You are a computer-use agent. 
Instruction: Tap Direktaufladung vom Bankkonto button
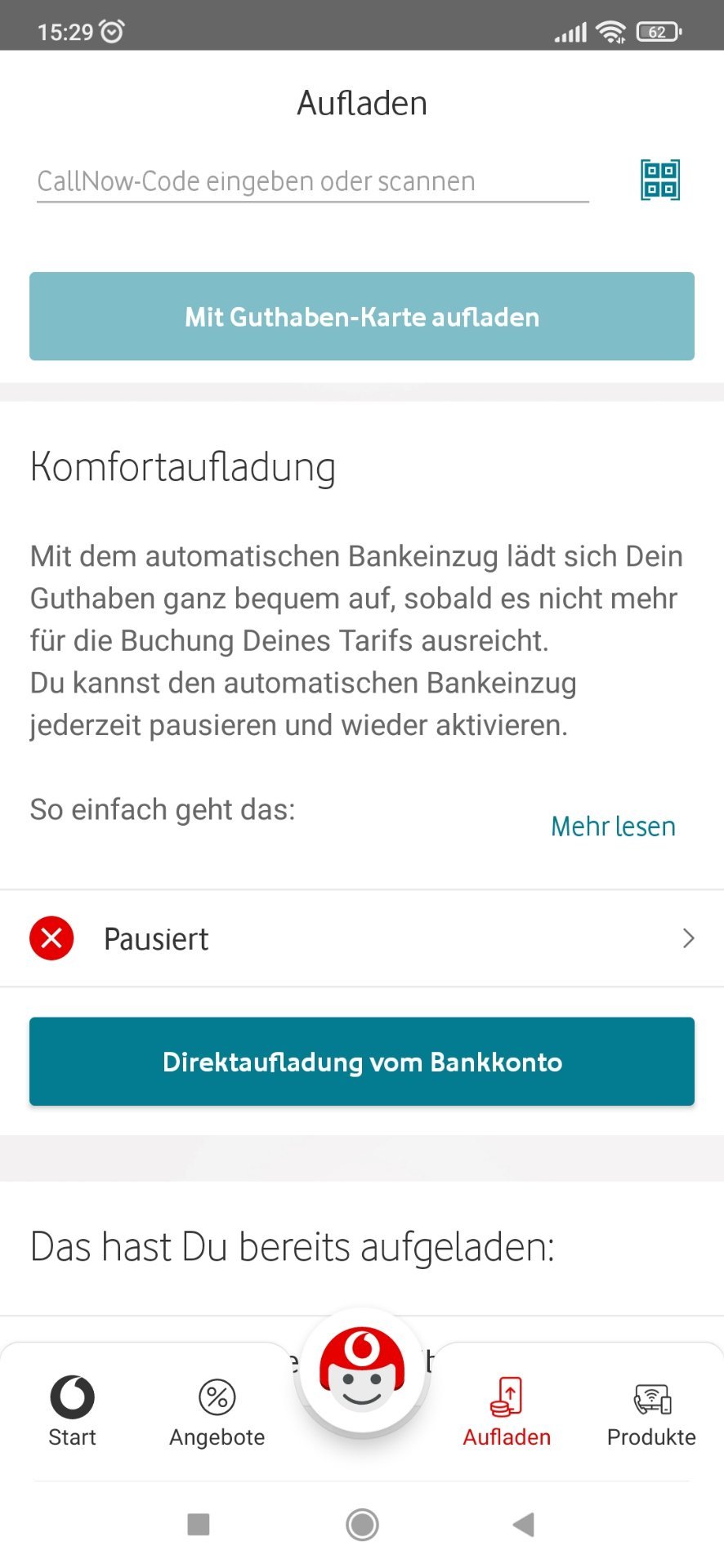pyautogui.click(x=362, y=1061)
